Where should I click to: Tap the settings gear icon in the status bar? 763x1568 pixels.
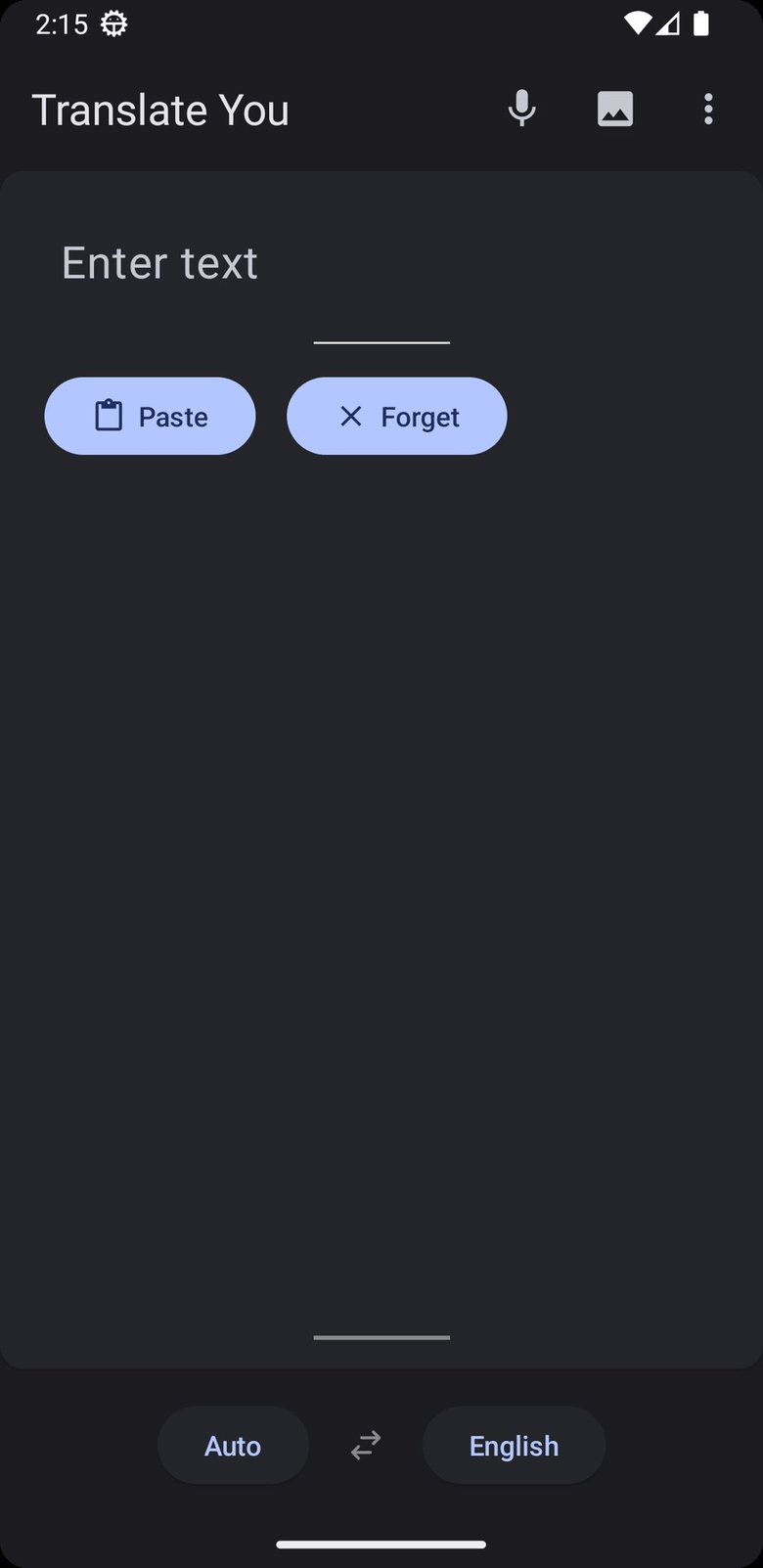click(113, 22)
